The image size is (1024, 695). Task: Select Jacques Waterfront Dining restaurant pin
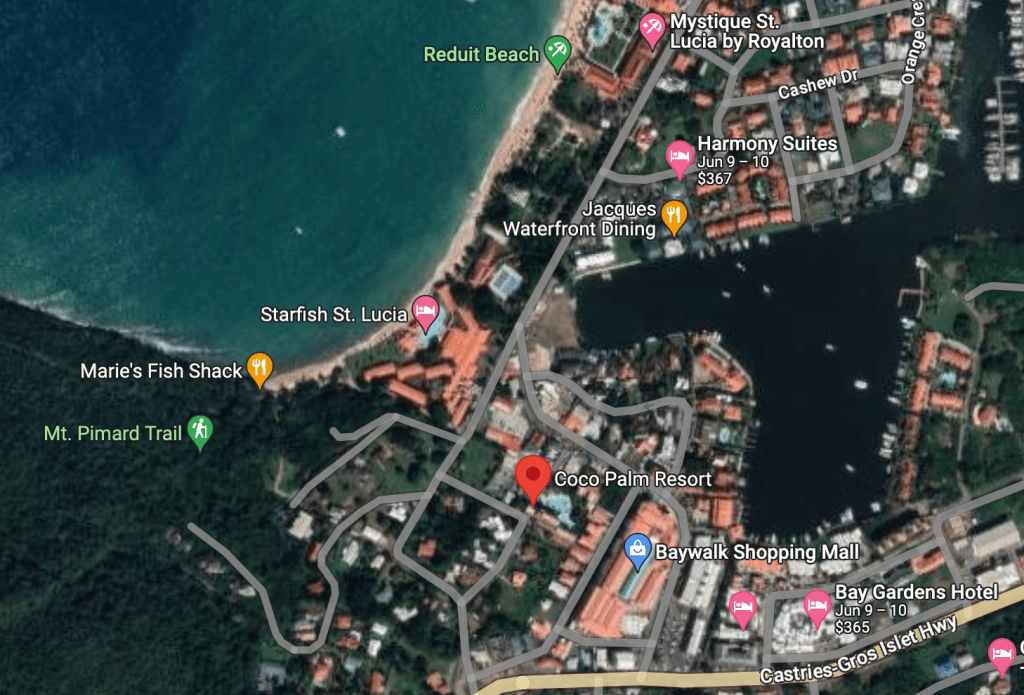pyautogui.click(x=675, y=216)
